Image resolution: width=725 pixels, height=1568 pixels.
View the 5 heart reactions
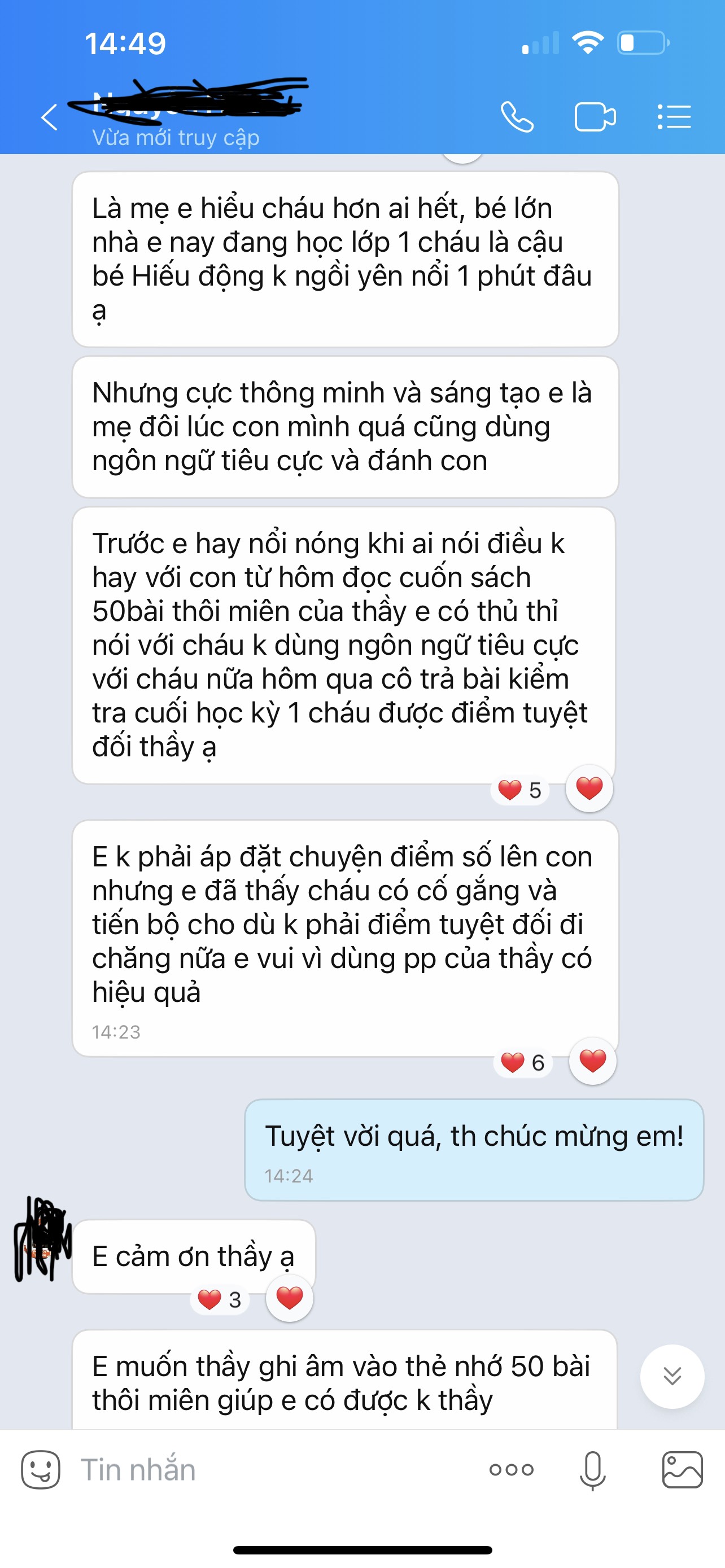(520, 790)
